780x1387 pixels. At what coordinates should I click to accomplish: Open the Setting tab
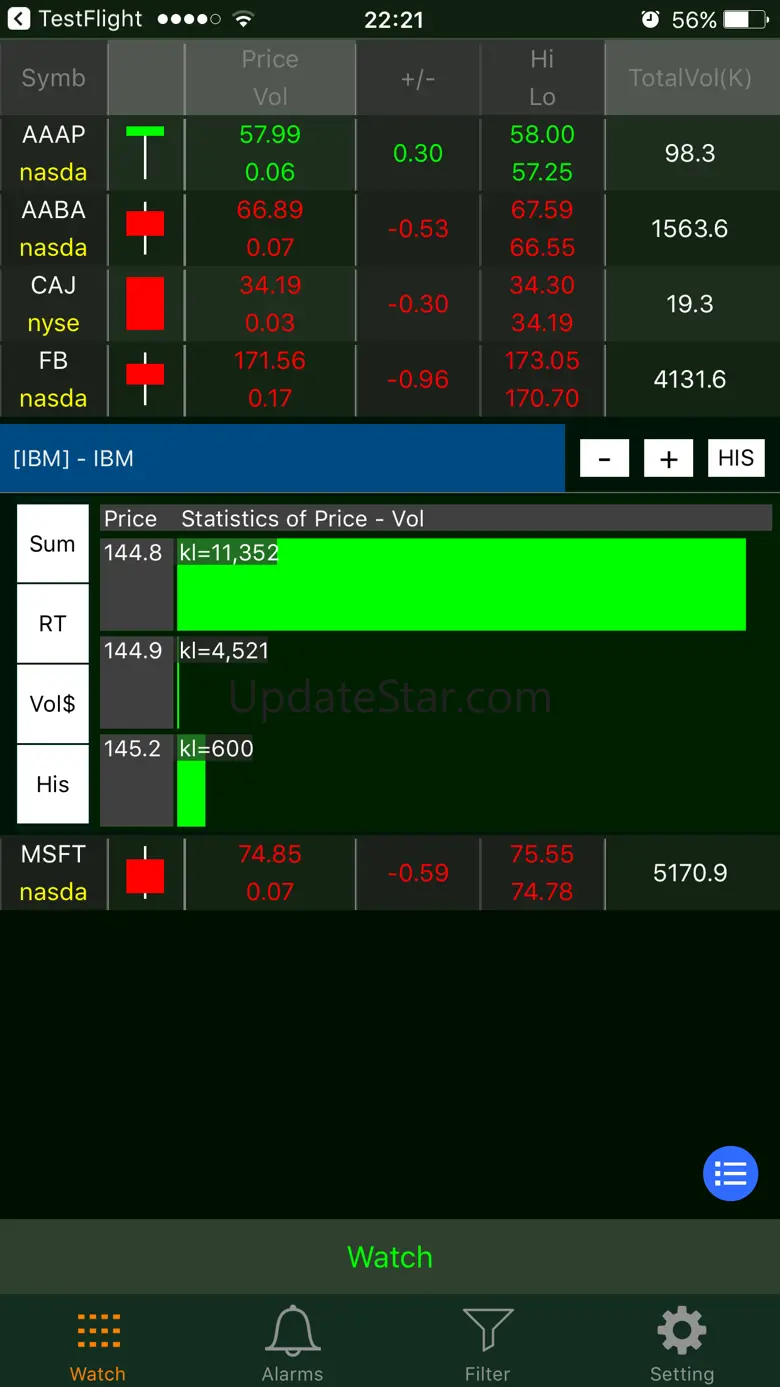pos(682,1343)
